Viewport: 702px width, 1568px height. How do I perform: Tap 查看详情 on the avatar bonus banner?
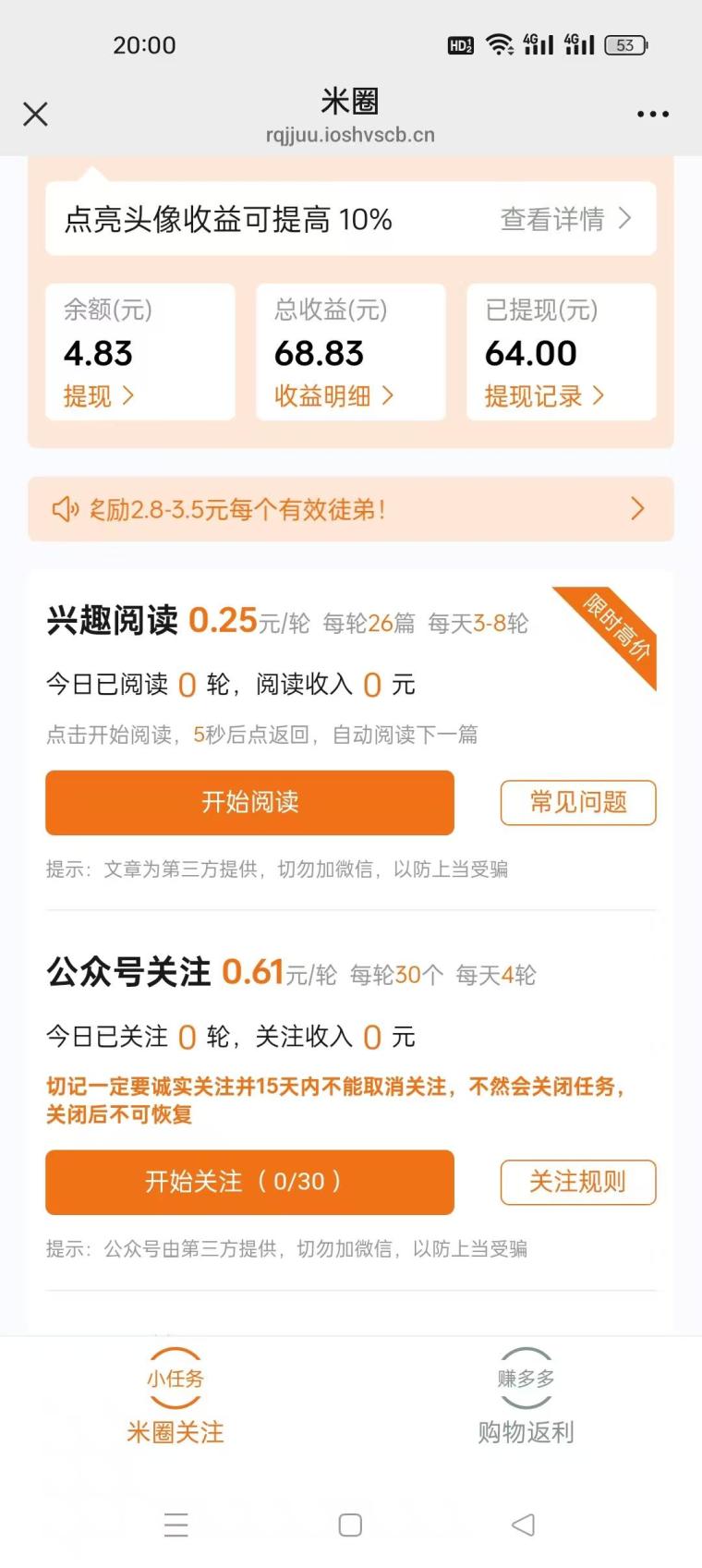(565, 219)
